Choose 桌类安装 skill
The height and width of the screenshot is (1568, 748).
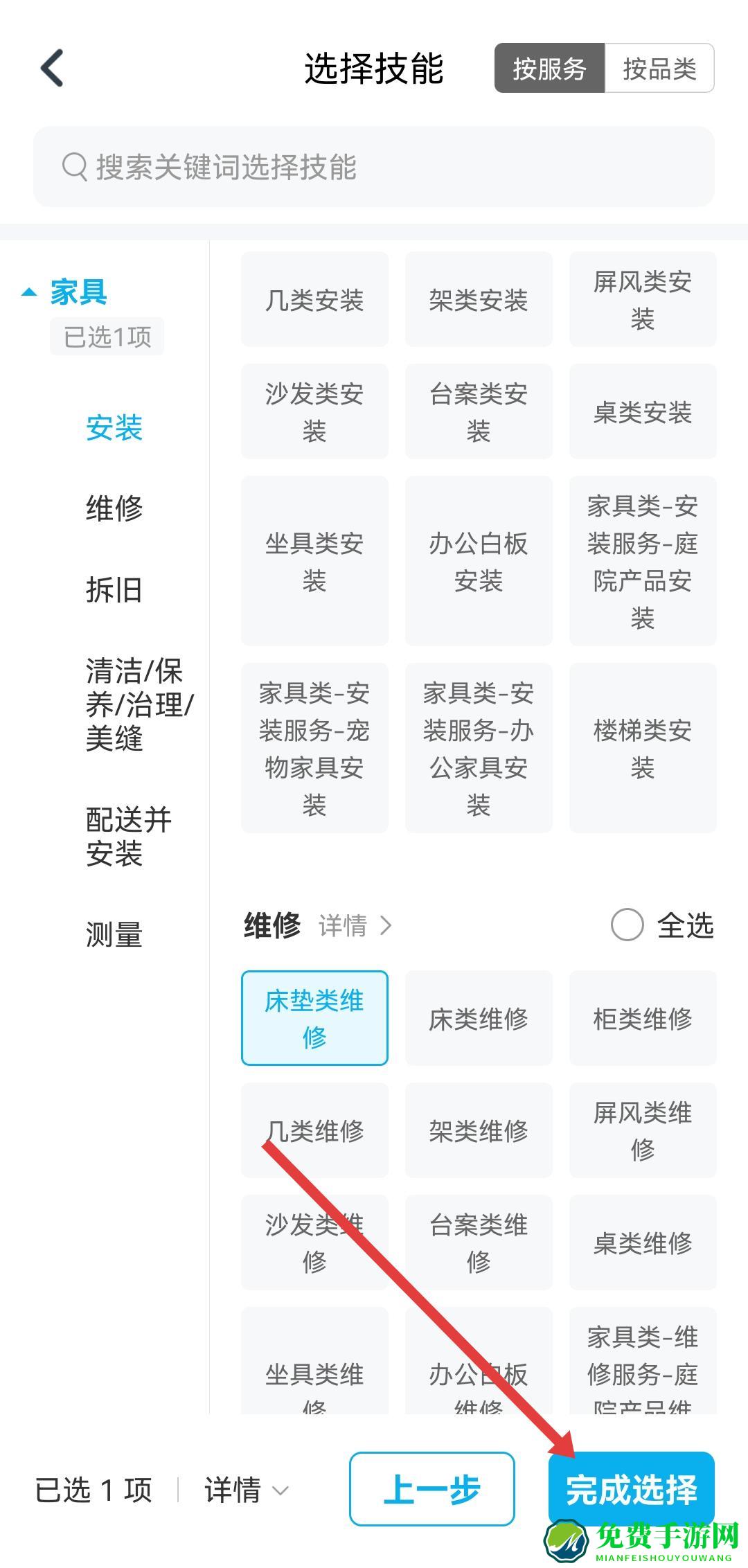(642, 412)
